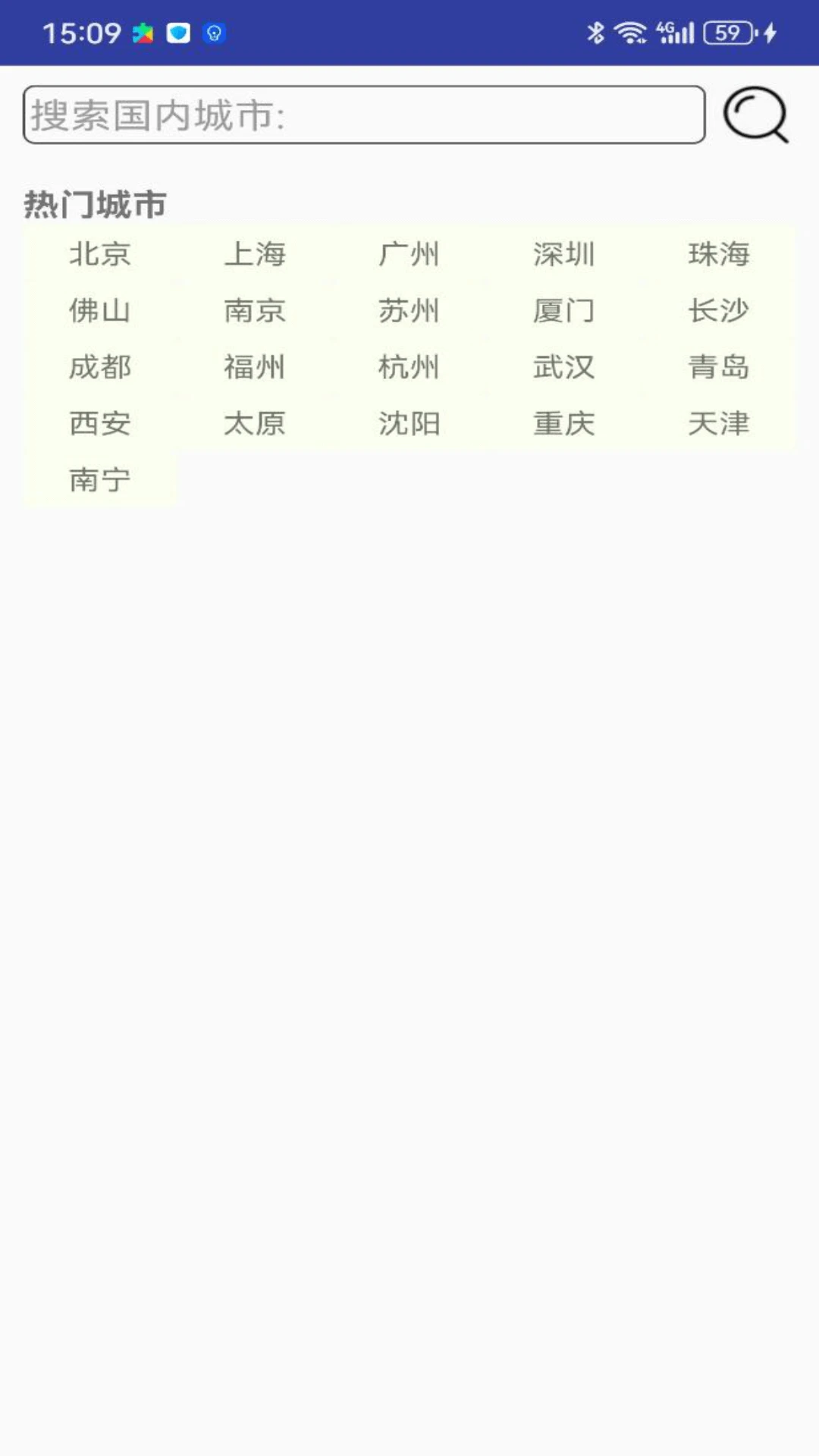
Task: Choose 青岛 from the city grid
Action: pyautogui.click(x=717, y=368)
